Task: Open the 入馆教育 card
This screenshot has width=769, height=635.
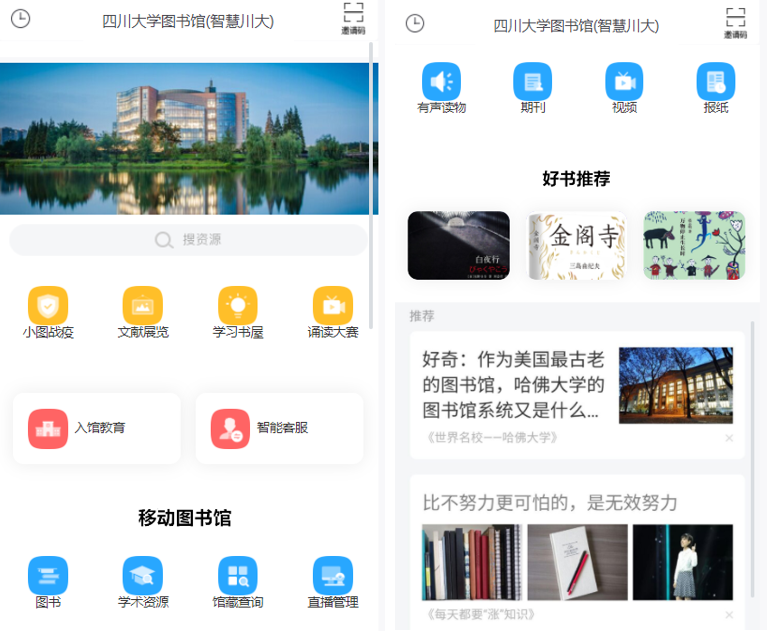Action: (x=97, y=428)
